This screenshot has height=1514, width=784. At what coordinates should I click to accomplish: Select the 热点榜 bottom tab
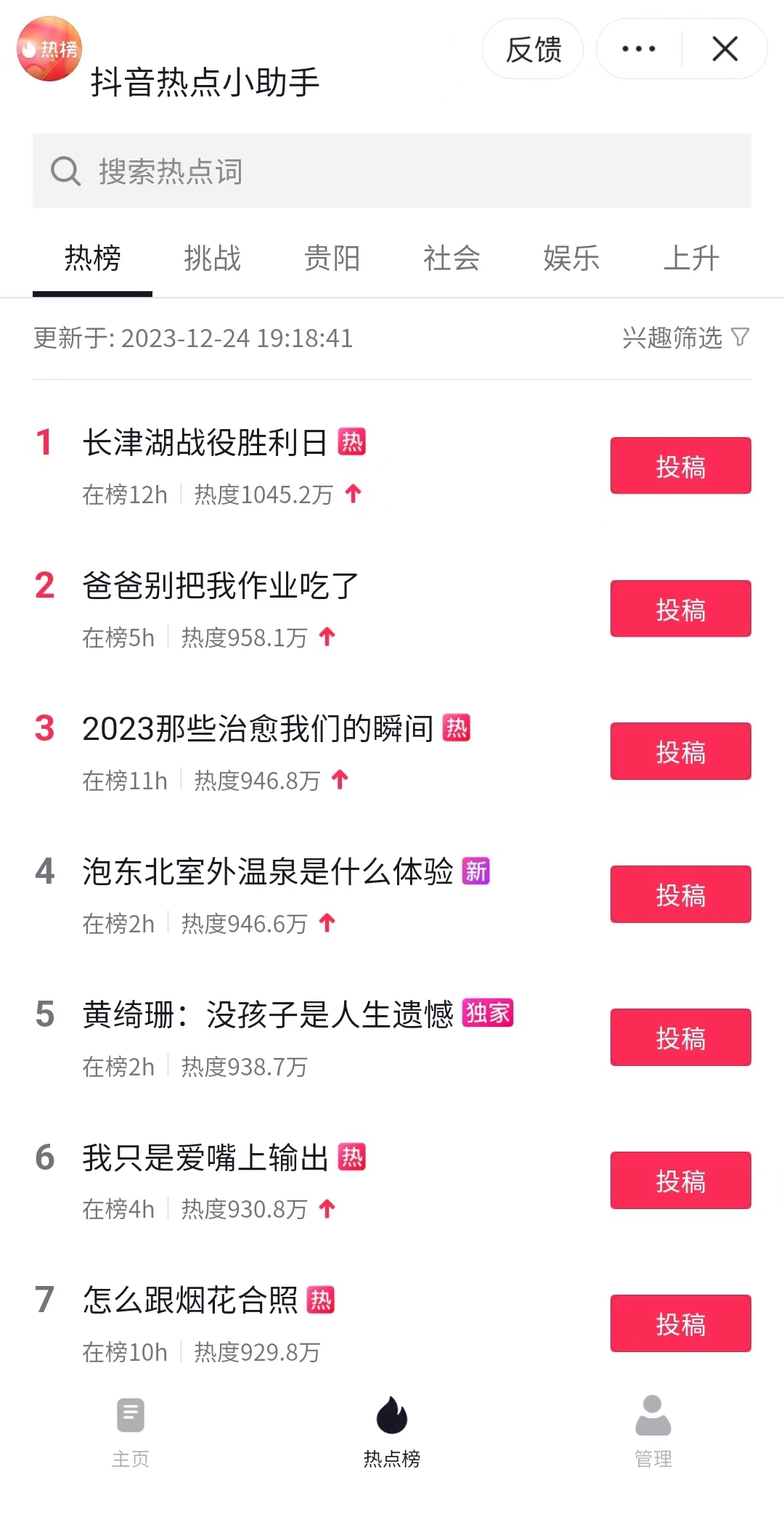(392, 1432)
